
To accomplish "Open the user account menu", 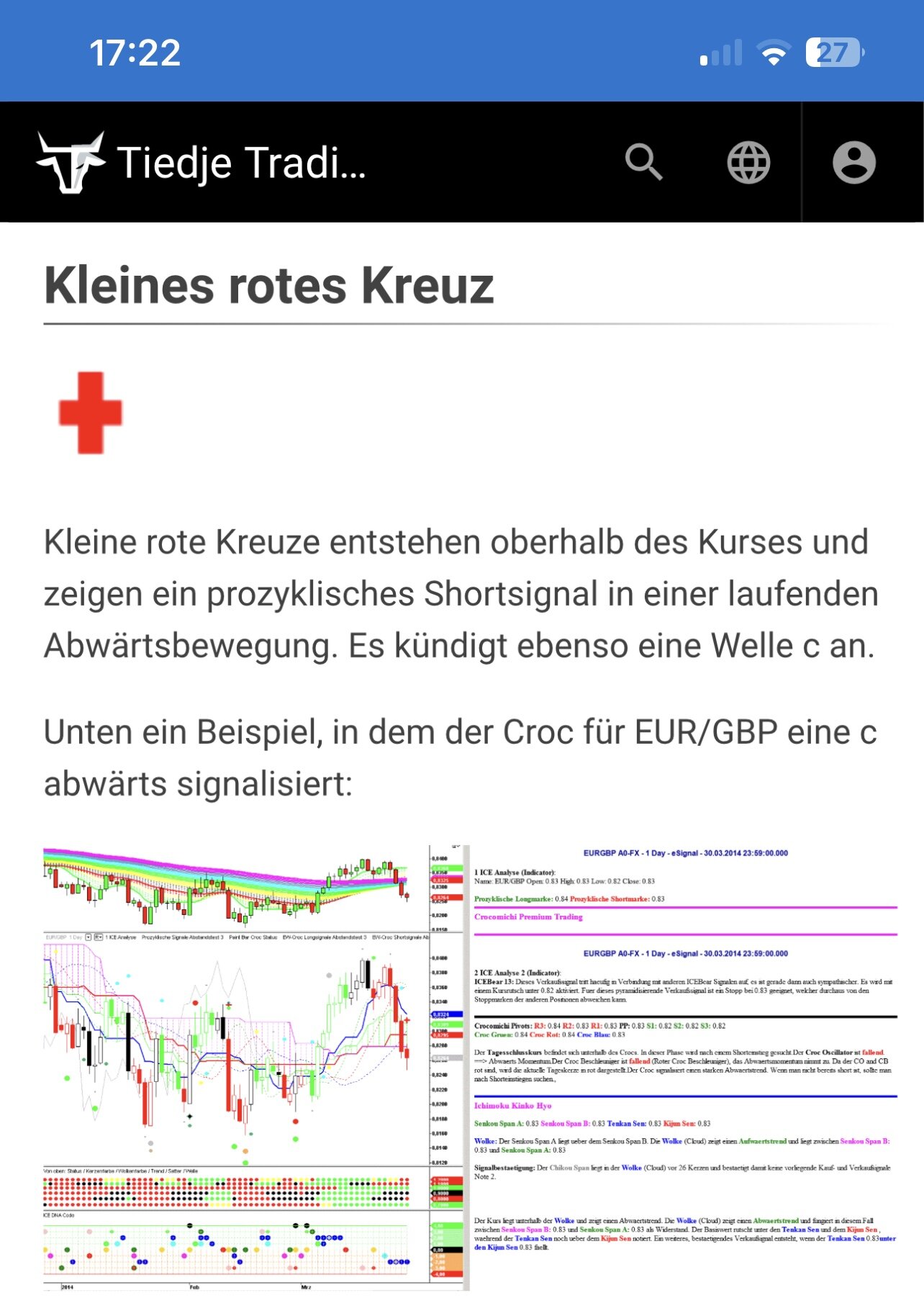I will [854, 162].
